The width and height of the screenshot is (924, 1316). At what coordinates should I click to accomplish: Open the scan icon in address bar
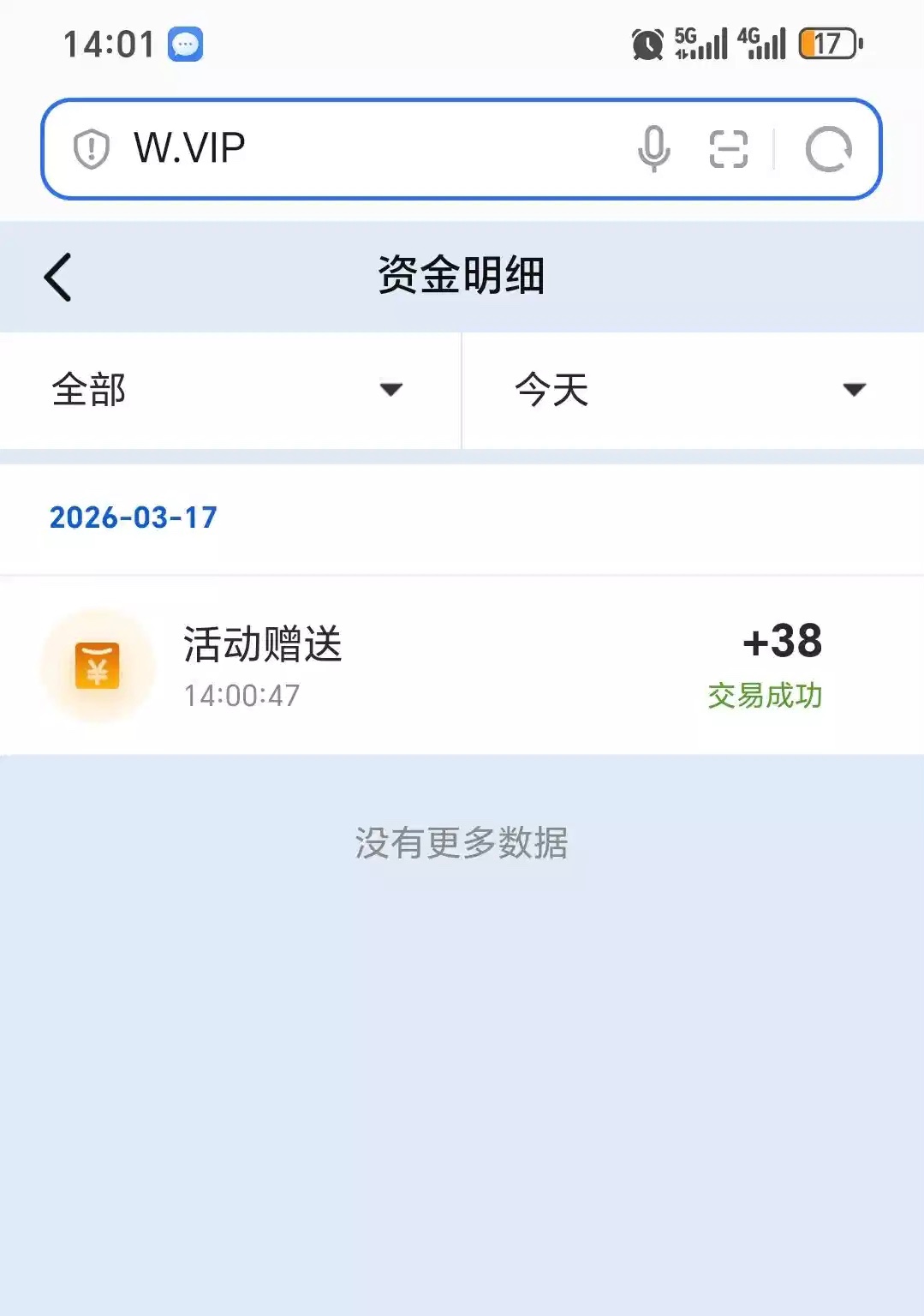click(x=728, y=149)
